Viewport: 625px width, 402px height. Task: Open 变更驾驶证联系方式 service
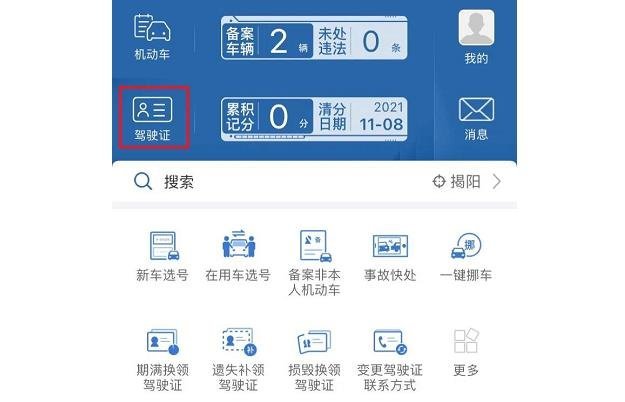click(390, 358)
